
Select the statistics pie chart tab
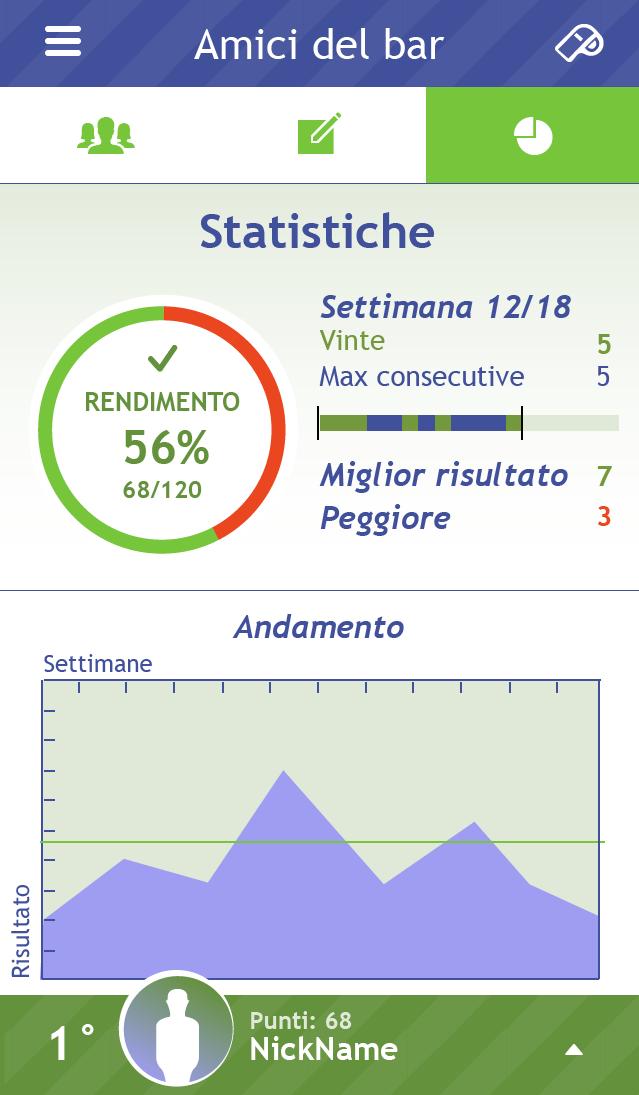pyautogui.click(x=533, y=135)
